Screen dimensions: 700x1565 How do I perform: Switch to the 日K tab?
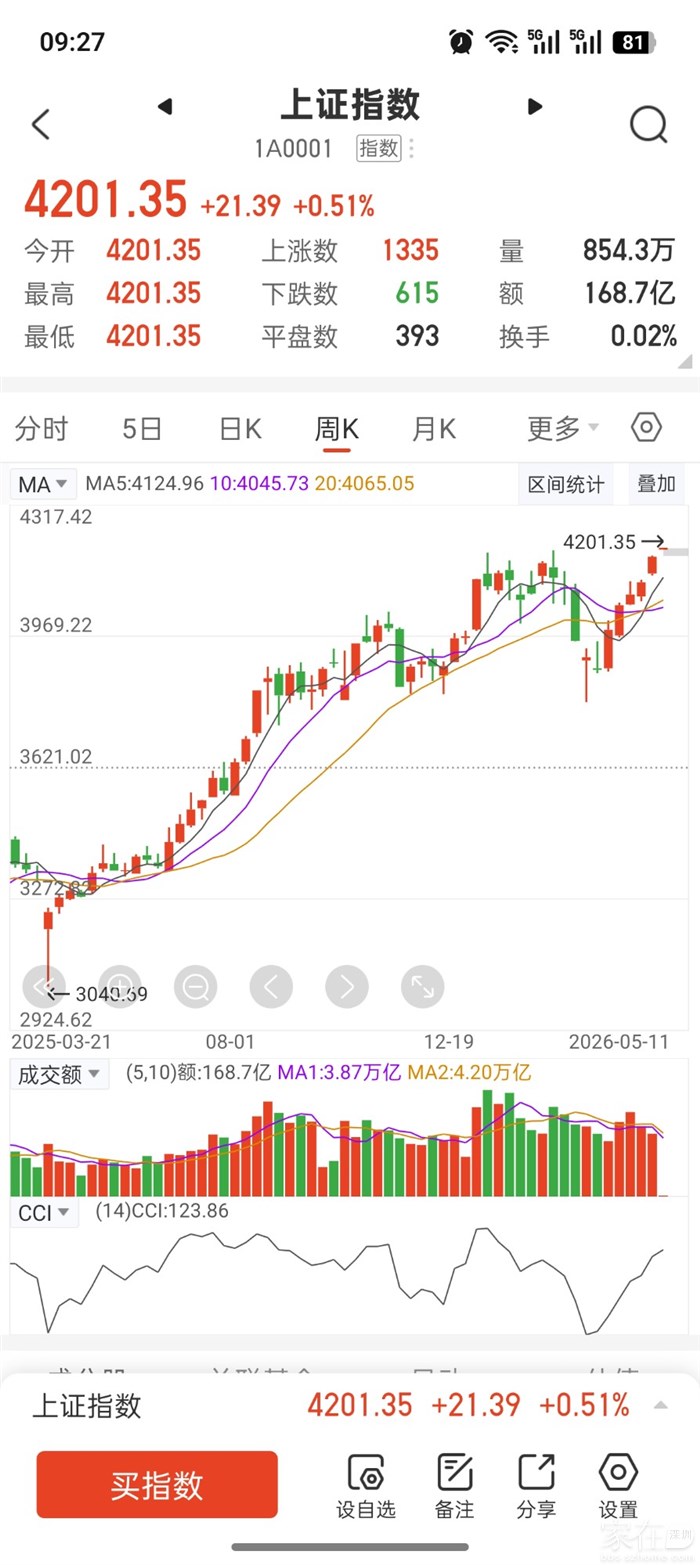point(240,429)
